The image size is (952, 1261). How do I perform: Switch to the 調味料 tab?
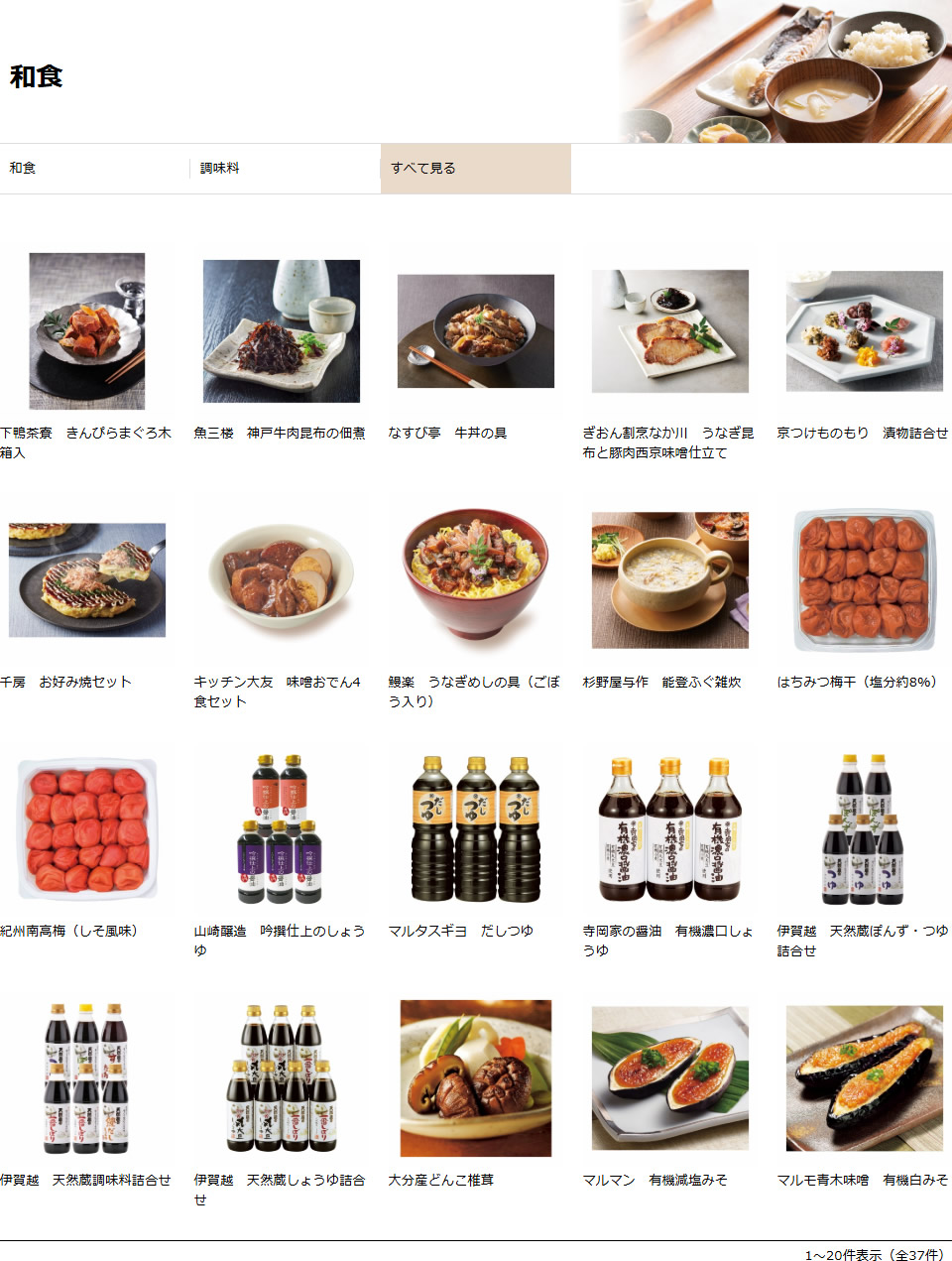coord(220,169)
